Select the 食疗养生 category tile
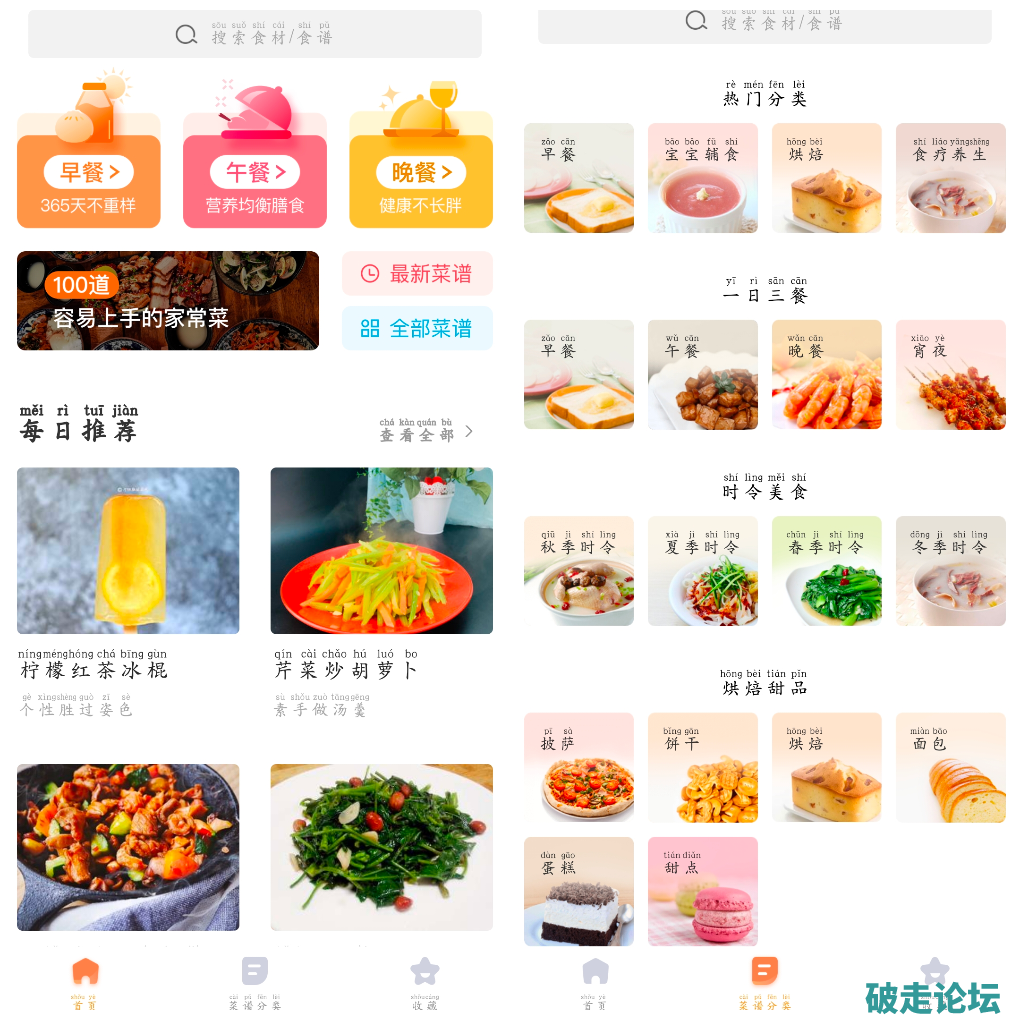The height and width of the screenshot is (1020, 1020). [950, 178]
